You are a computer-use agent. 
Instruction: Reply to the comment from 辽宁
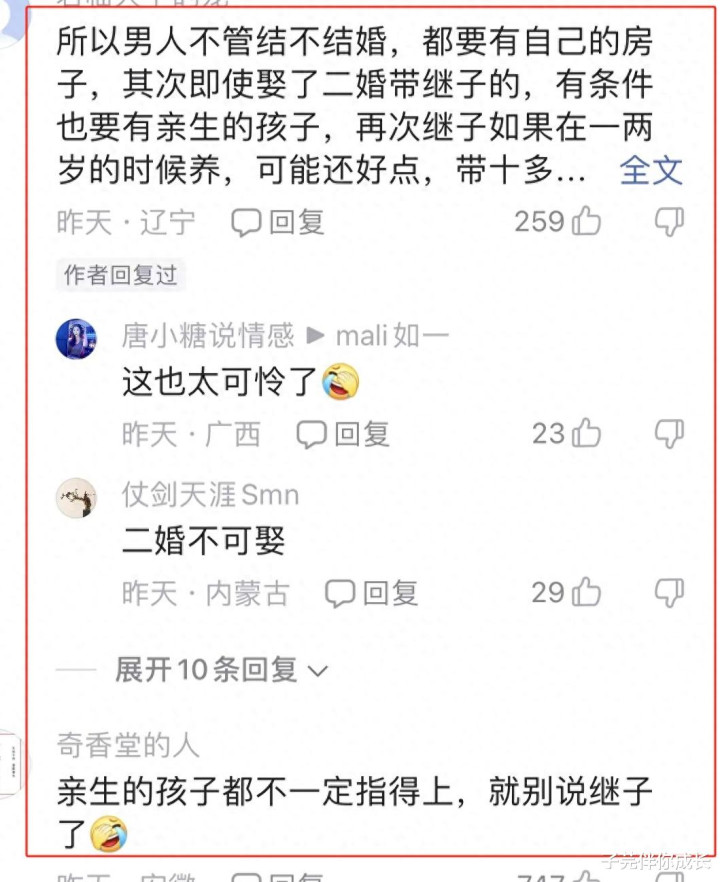tap(278, 222)
